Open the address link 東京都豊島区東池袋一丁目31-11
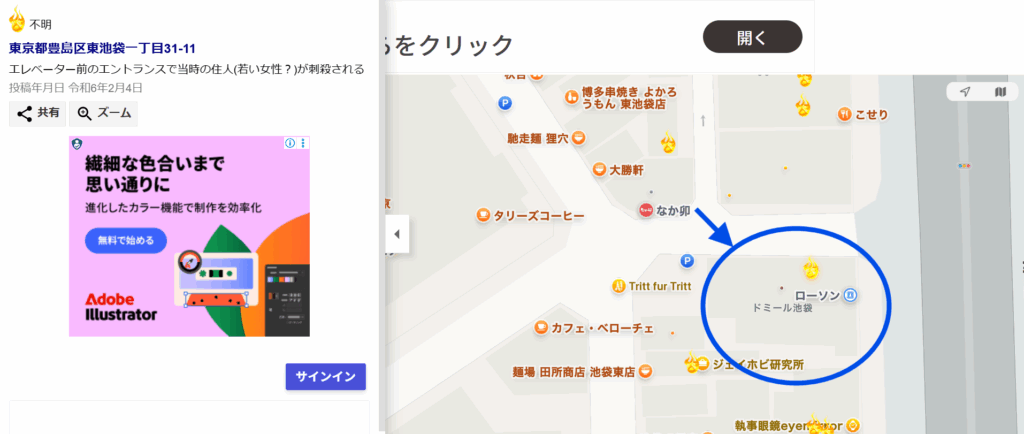This screenshot has width=1024, height=434. (x=102, y=48)
